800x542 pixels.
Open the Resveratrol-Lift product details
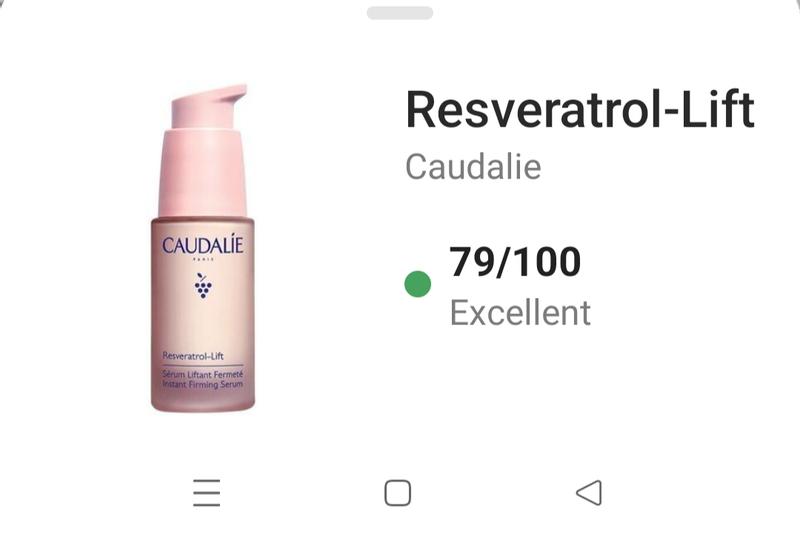(578, 112)
